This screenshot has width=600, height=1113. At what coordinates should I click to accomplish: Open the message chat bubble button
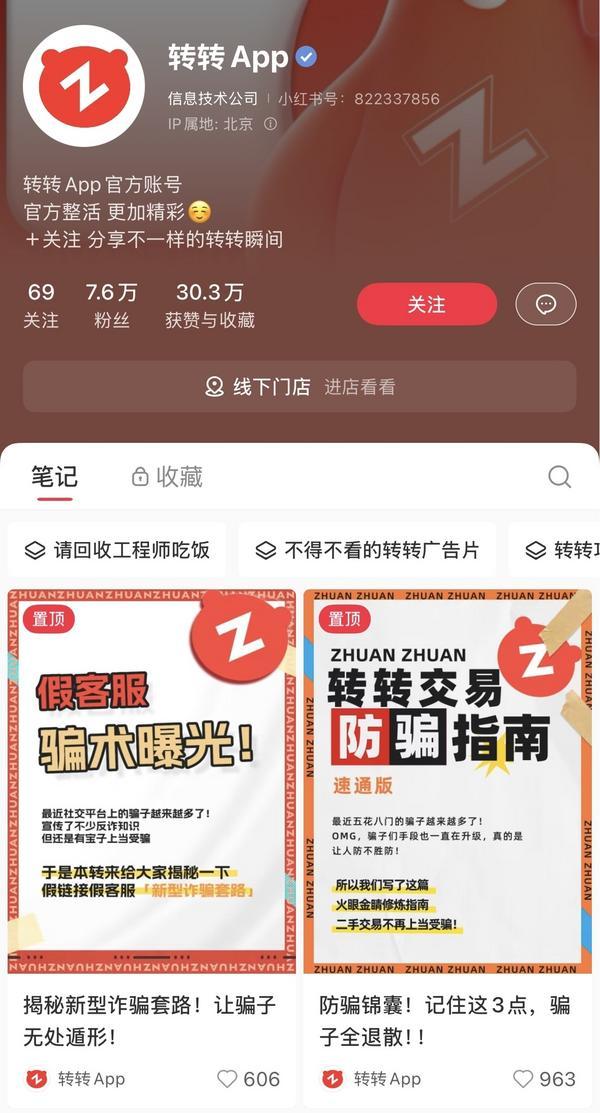point(545,304)
